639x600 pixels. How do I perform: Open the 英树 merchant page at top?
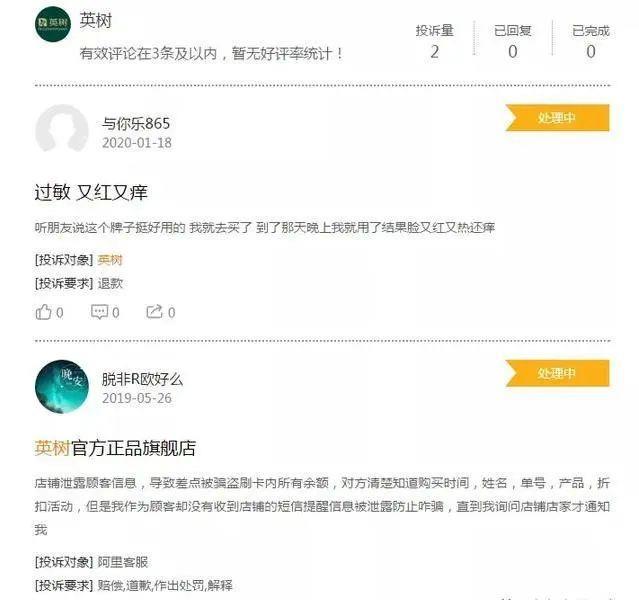(x=96, y=20)
